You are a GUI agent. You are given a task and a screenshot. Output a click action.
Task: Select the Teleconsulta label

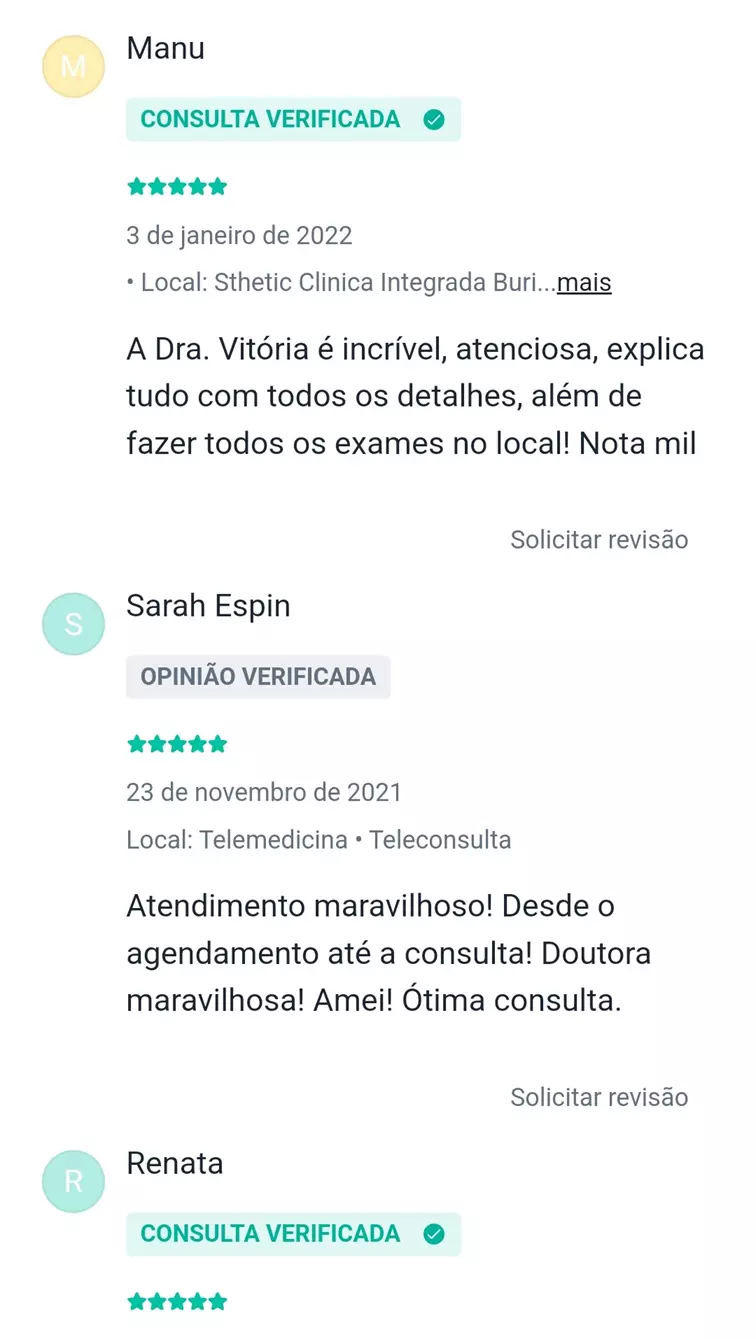tap(441, 840)
